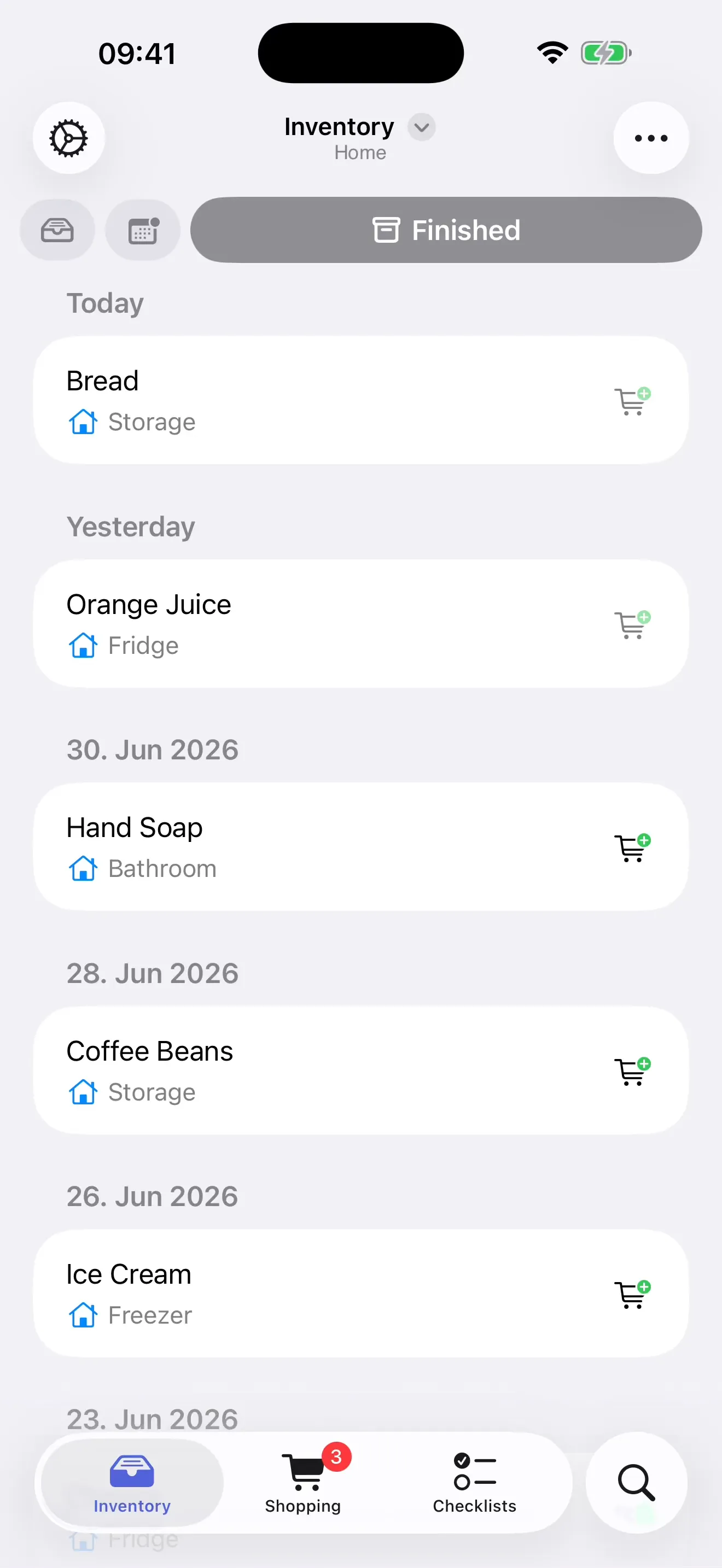Image resolution: width=722 pixels, height=1568 pixels.
Task: Add Orange Juice to shopping cart
Action: [632, 624]
